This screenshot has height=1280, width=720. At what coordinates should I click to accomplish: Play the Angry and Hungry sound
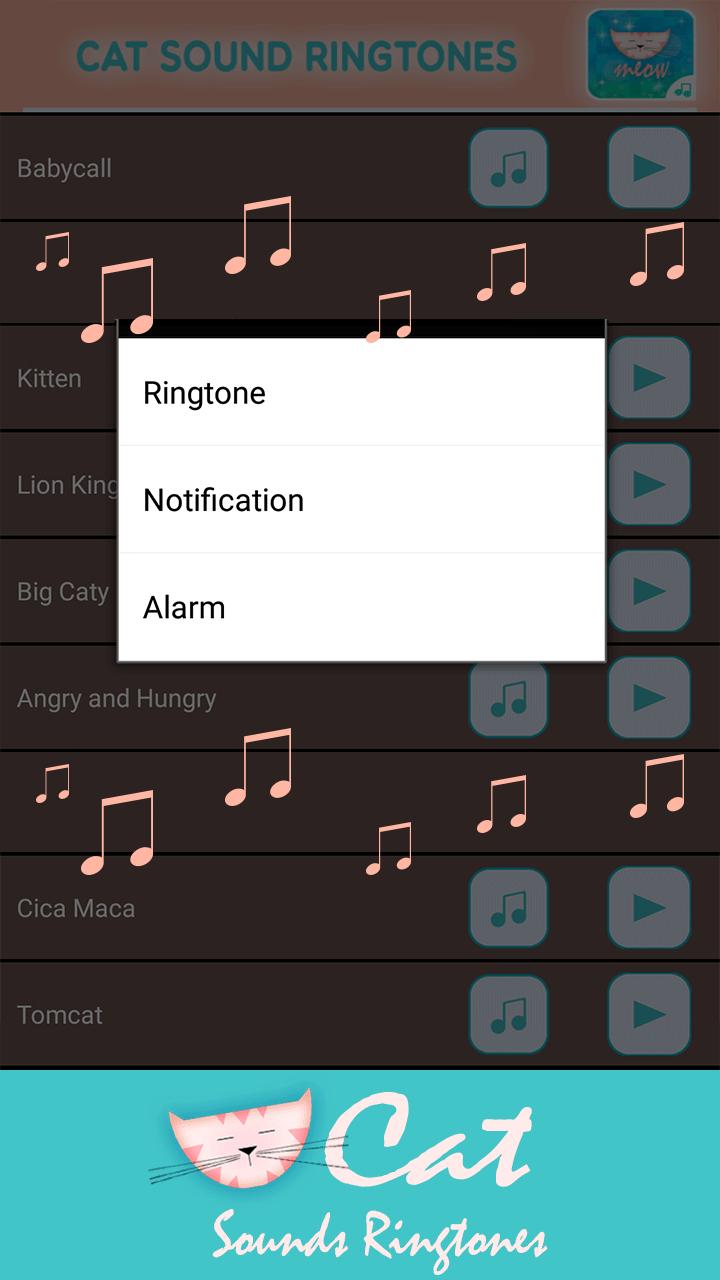click(x=649, y=698)
